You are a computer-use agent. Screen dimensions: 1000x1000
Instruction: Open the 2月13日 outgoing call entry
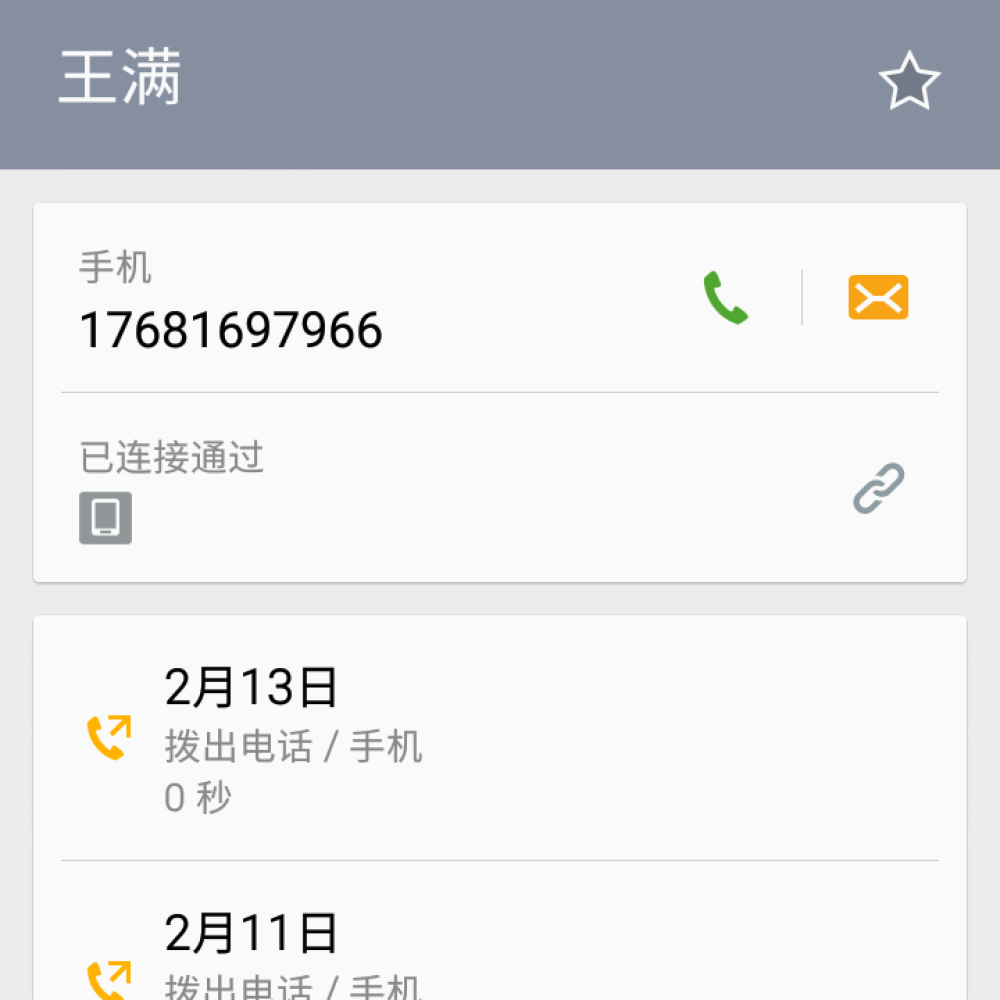[500, 740]
